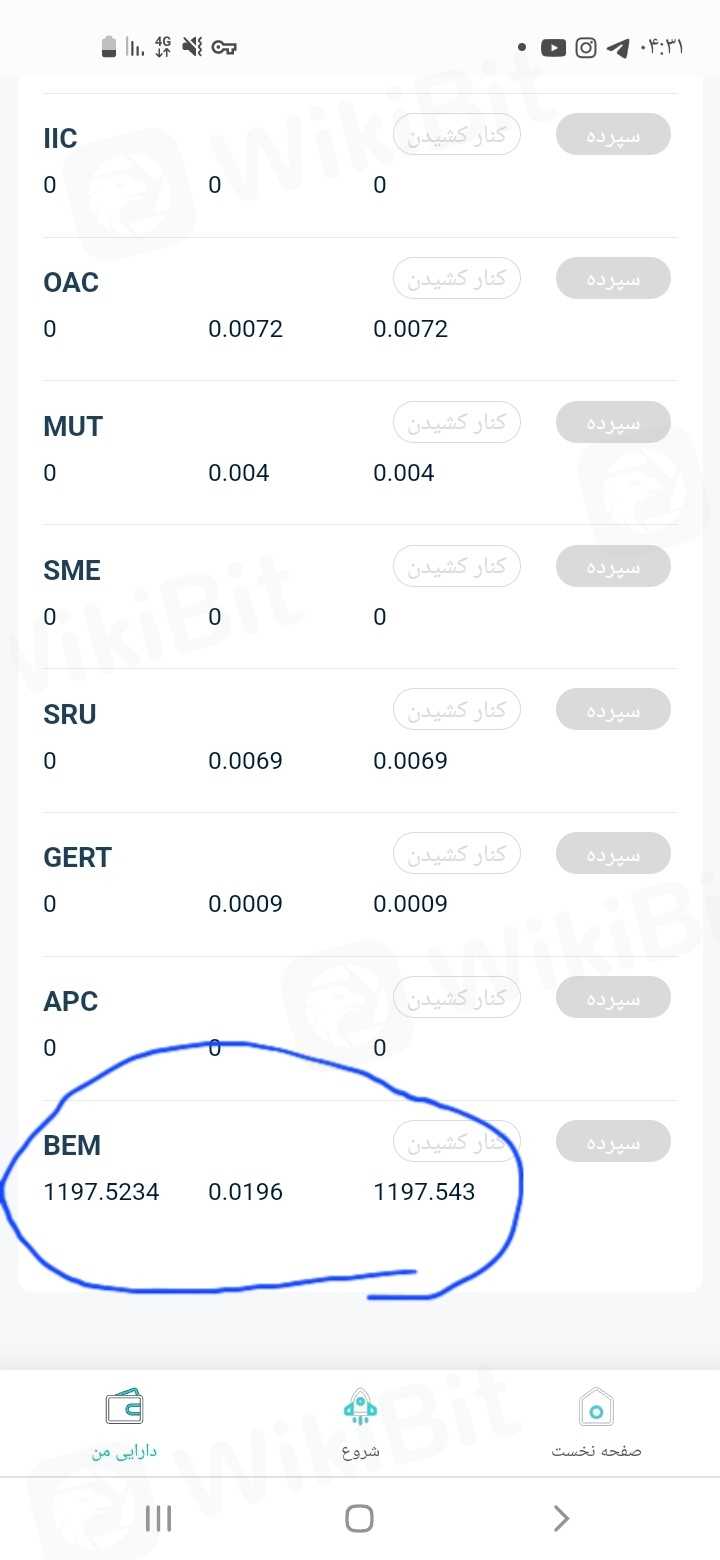Deposit (سپرده) into SRU
The width and height of the screenshot is (720, 1560).
613,709
